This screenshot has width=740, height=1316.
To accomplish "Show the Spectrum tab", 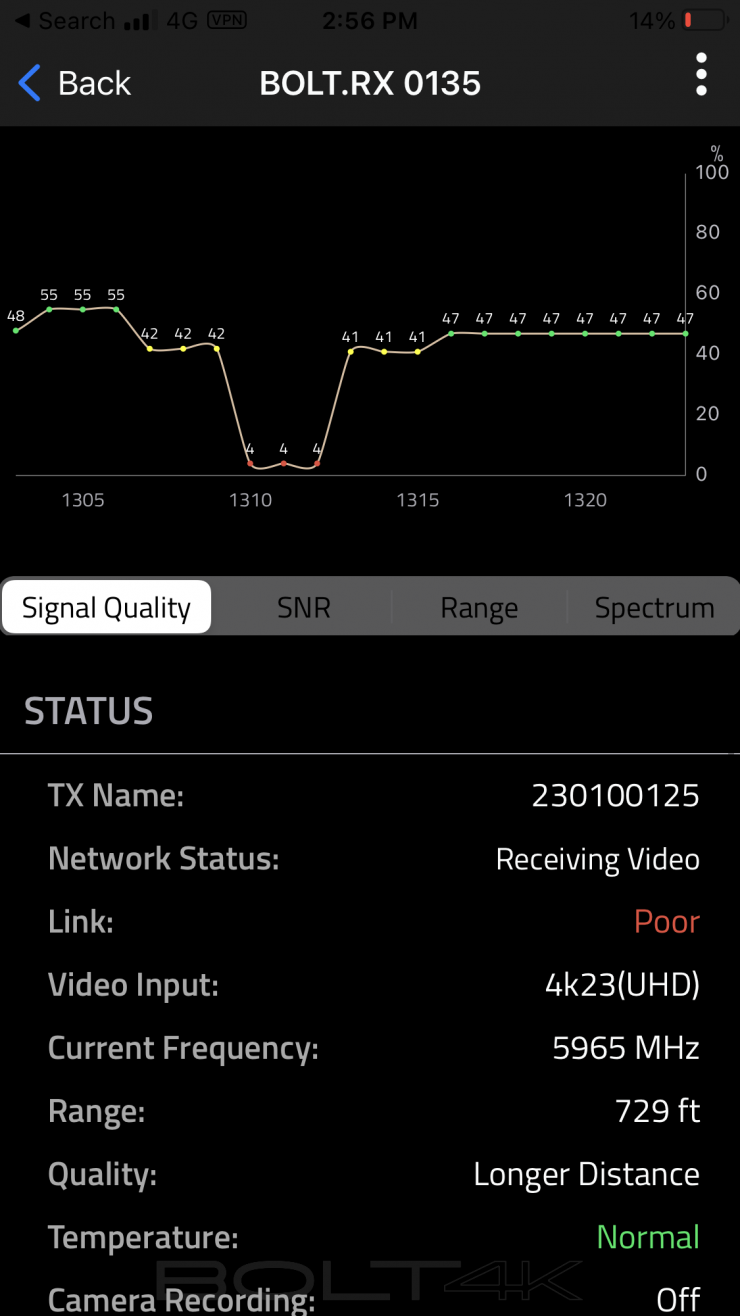I will pyautogui.click(x=654, y=608).
